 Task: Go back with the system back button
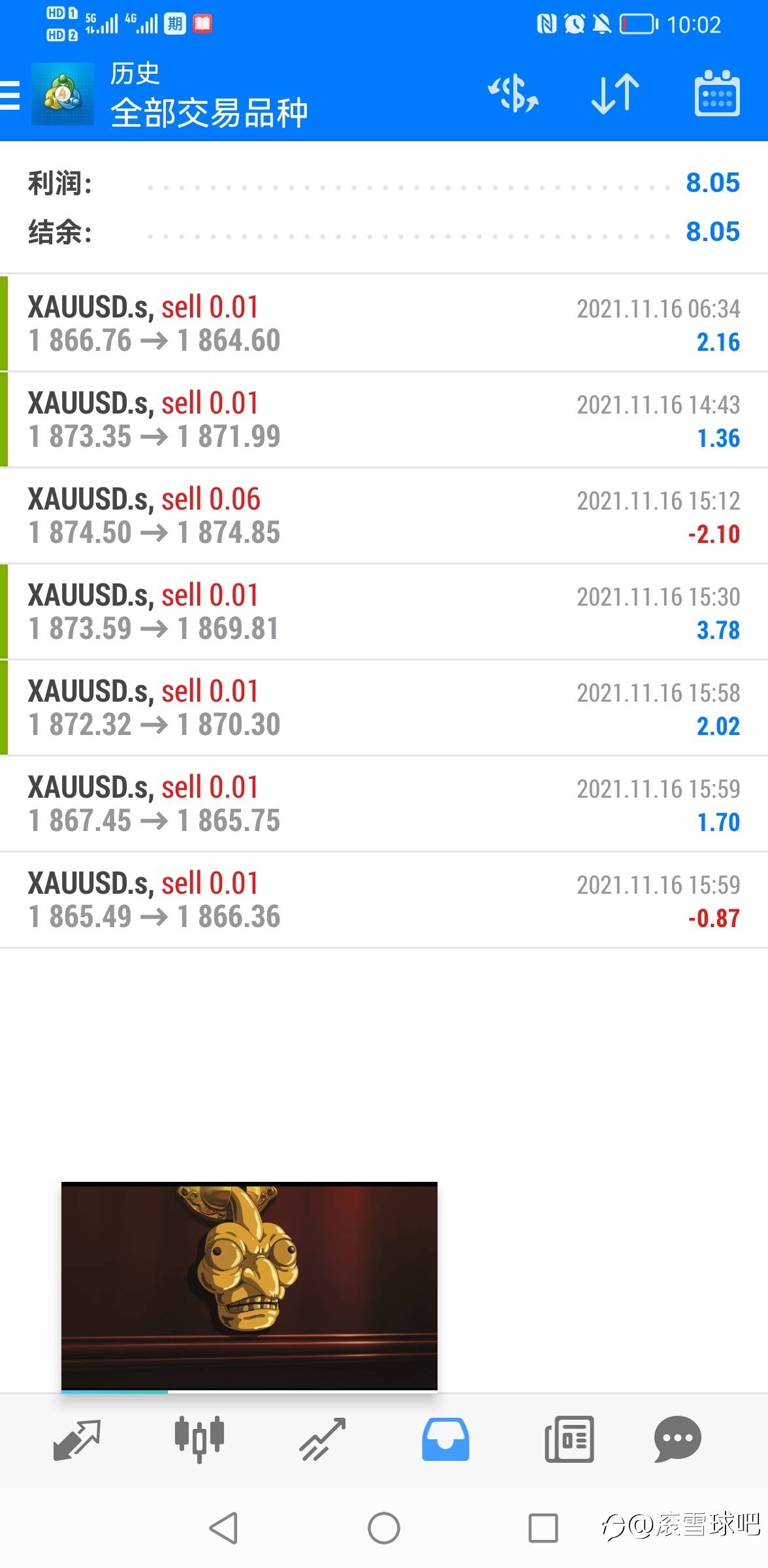[223, 1528]
